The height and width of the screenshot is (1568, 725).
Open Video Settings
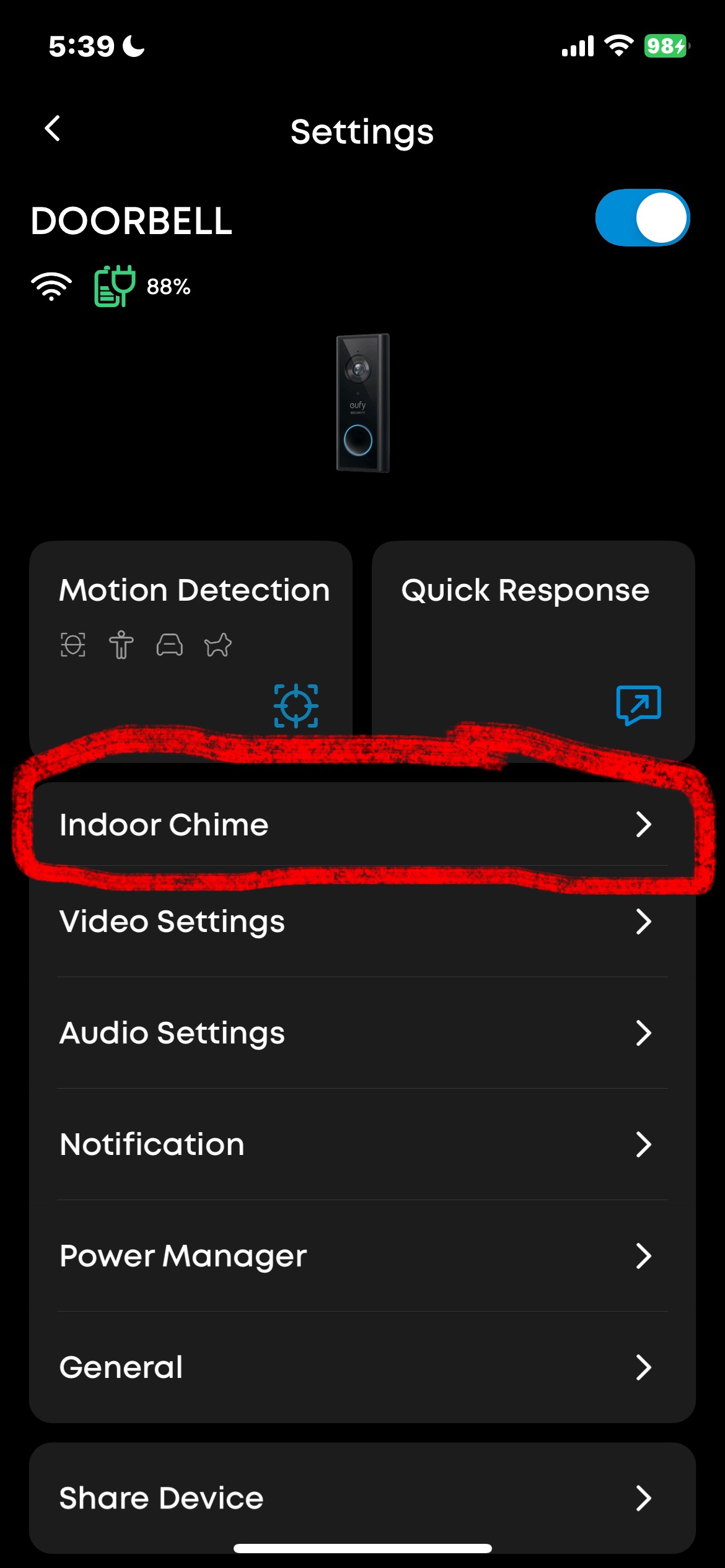tap(362, 921)
